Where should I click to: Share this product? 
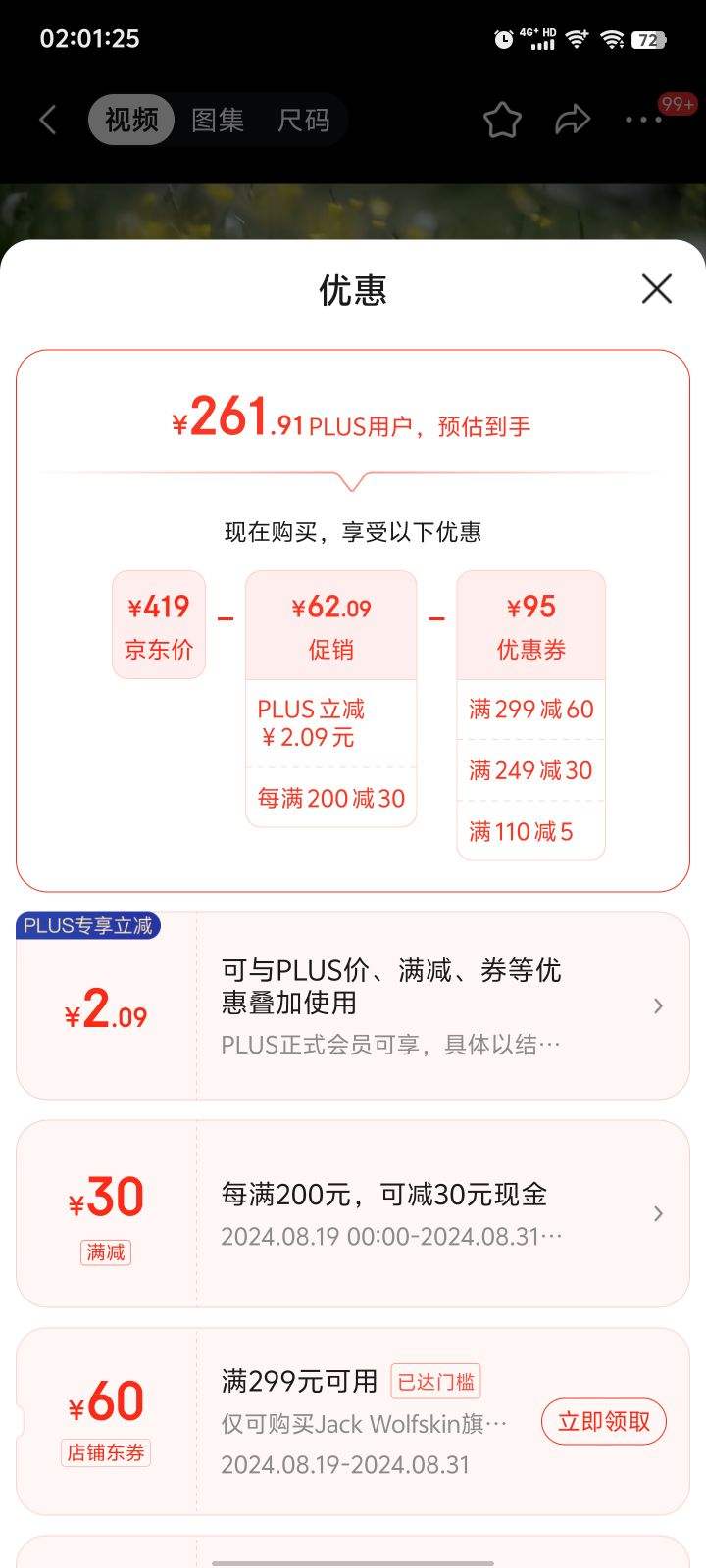573,120
